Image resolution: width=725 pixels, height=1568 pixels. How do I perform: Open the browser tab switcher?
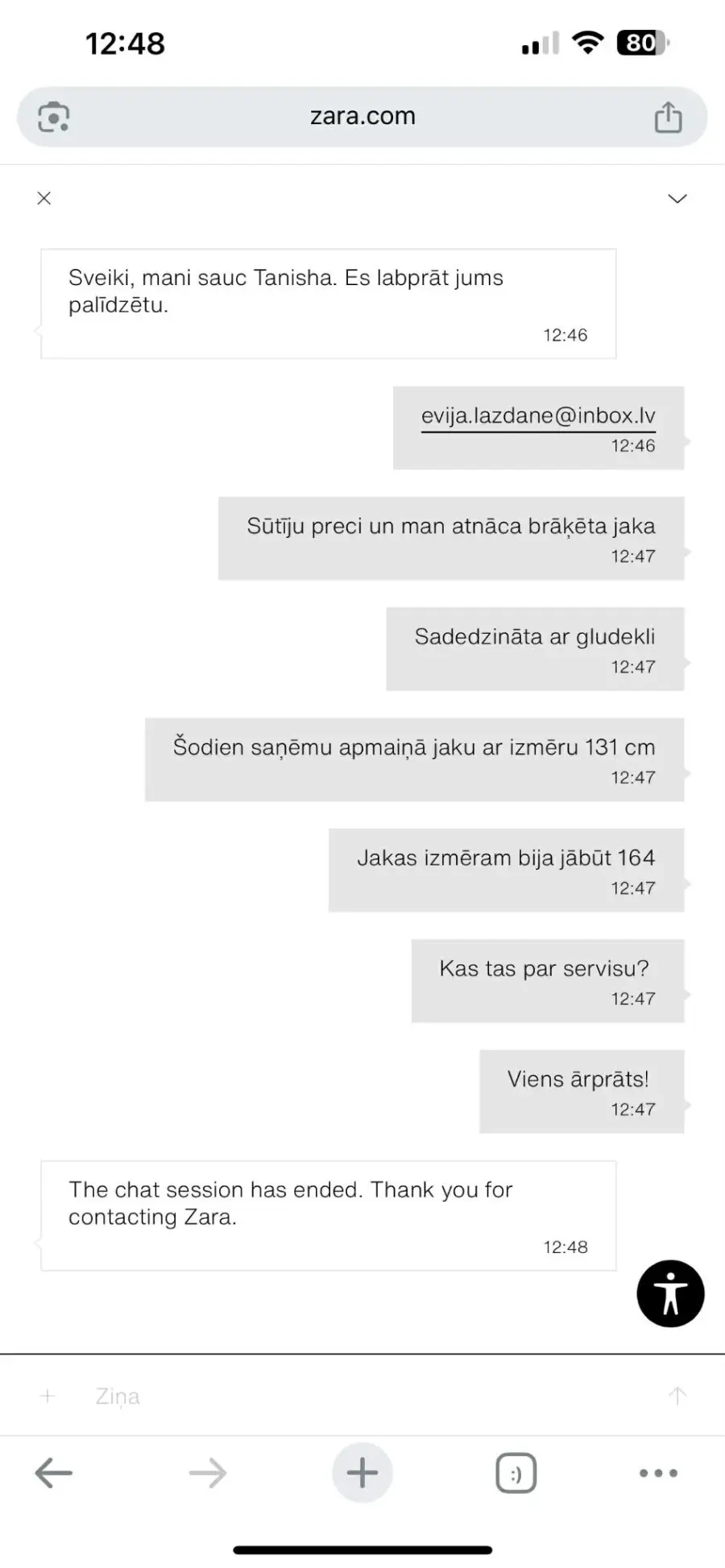(x=516, y=1474)
